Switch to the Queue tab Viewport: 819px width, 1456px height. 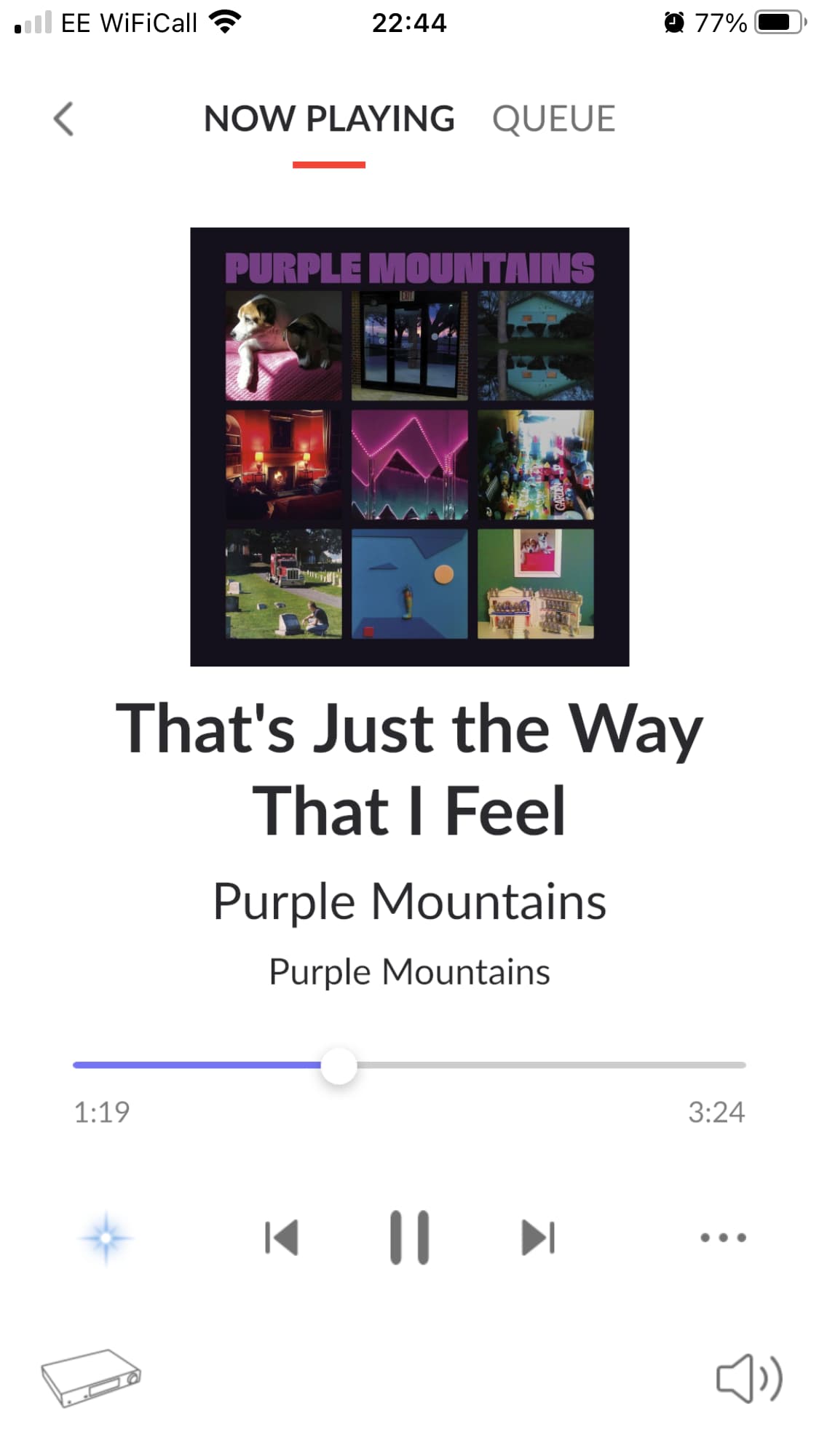tap(553, 119)
